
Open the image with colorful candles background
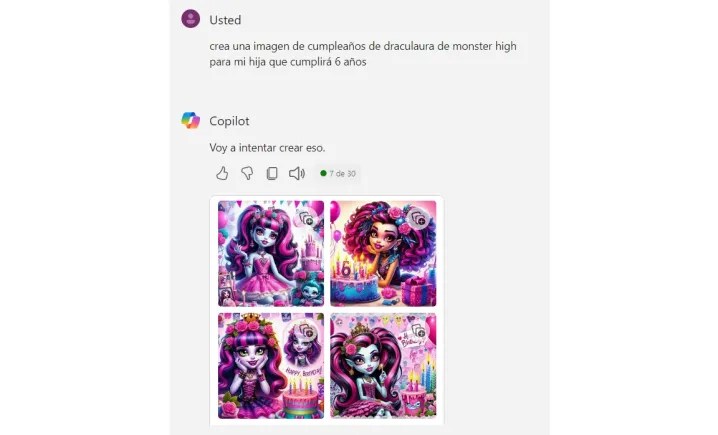[x=383, y=365]
